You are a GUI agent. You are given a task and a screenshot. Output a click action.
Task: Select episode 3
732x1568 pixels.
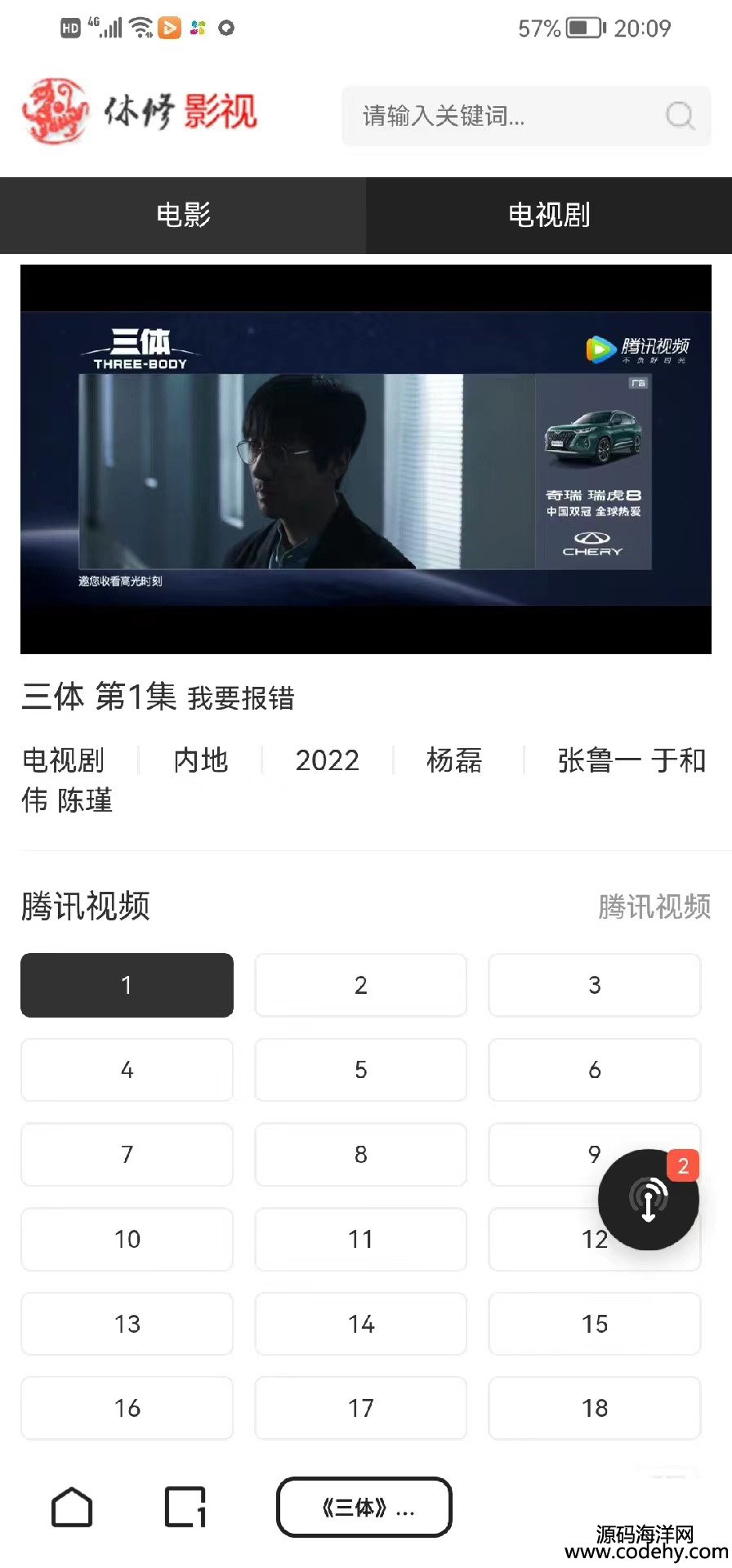[x=594, y=985]
